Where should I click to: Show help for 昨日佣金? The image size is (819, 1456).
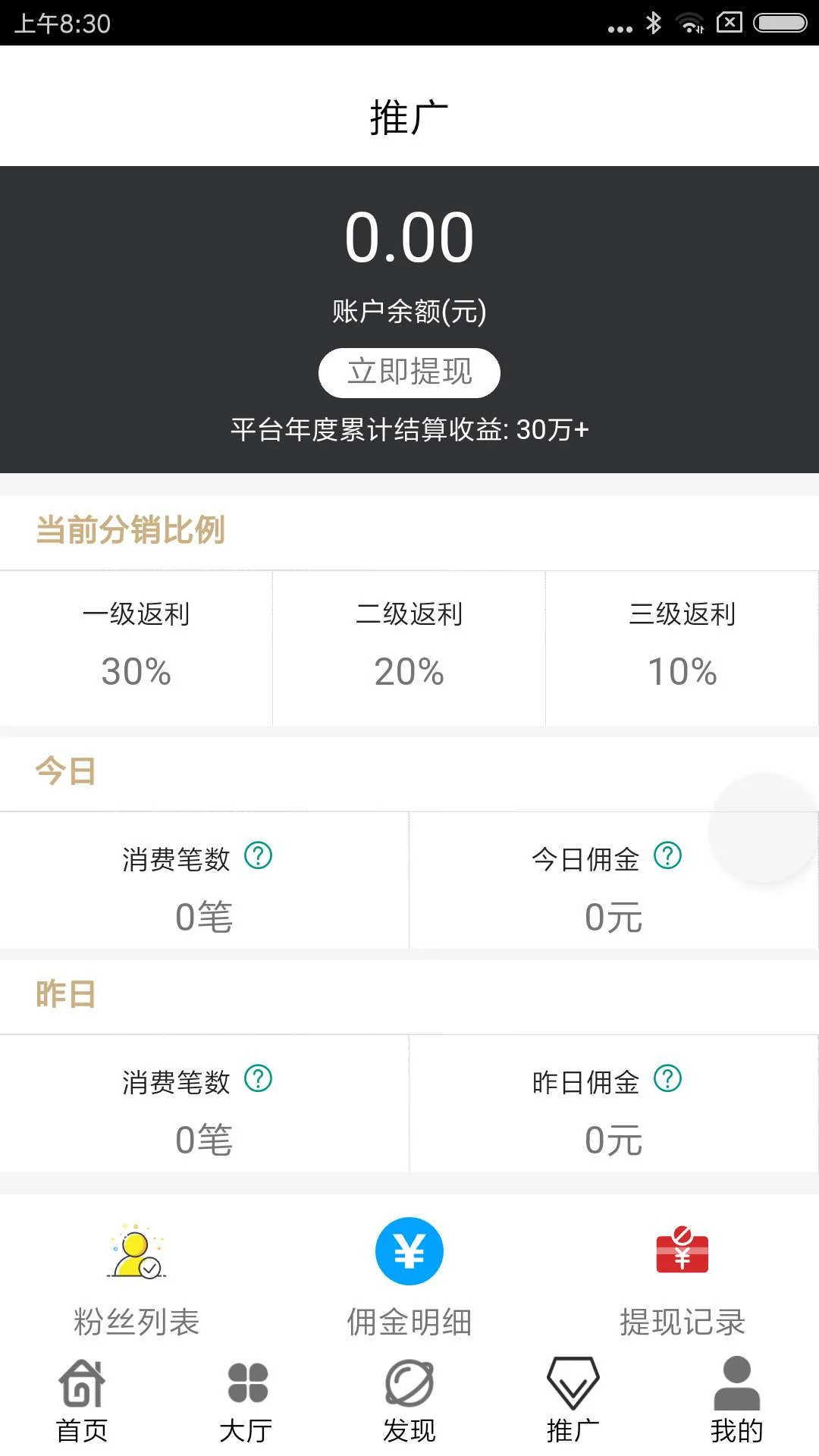[x=667, y=1079]
